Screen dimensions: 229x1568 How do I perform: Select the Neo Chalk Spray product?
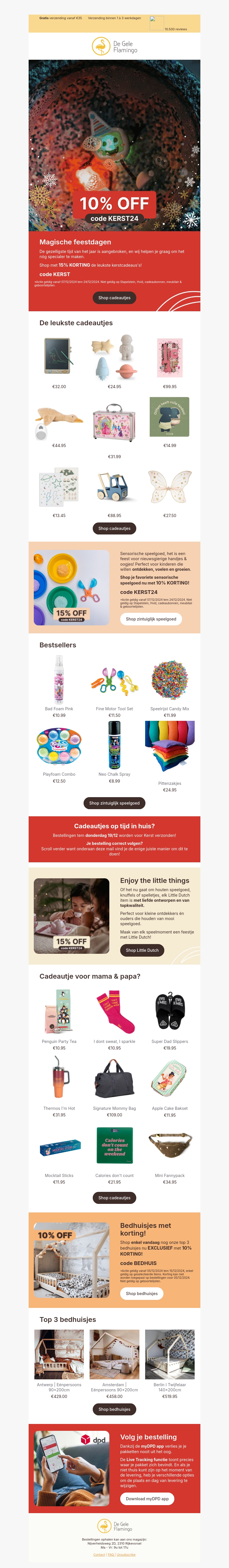click(x=114, y=746)
